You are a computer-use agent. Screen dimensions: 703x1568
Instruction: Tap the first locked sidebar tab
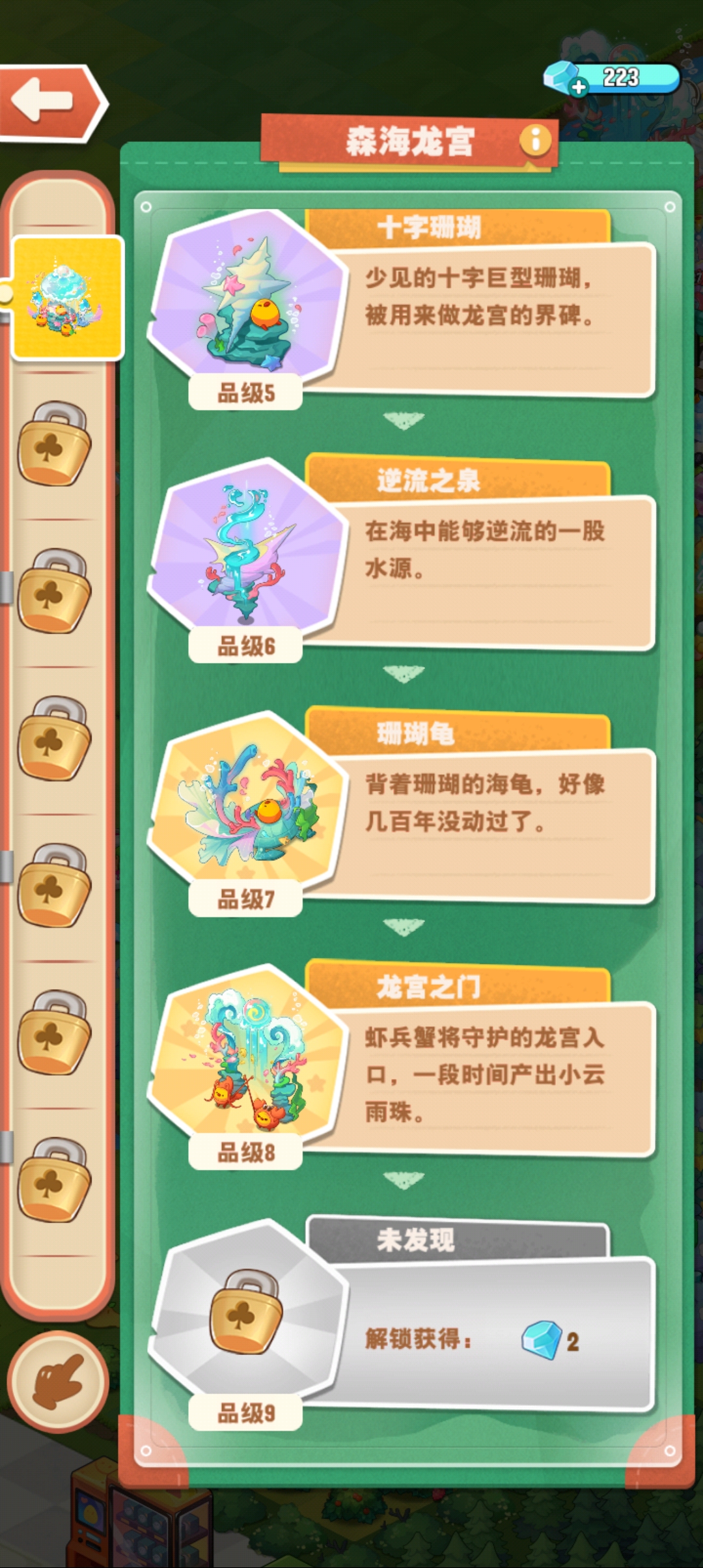[55, 443]
